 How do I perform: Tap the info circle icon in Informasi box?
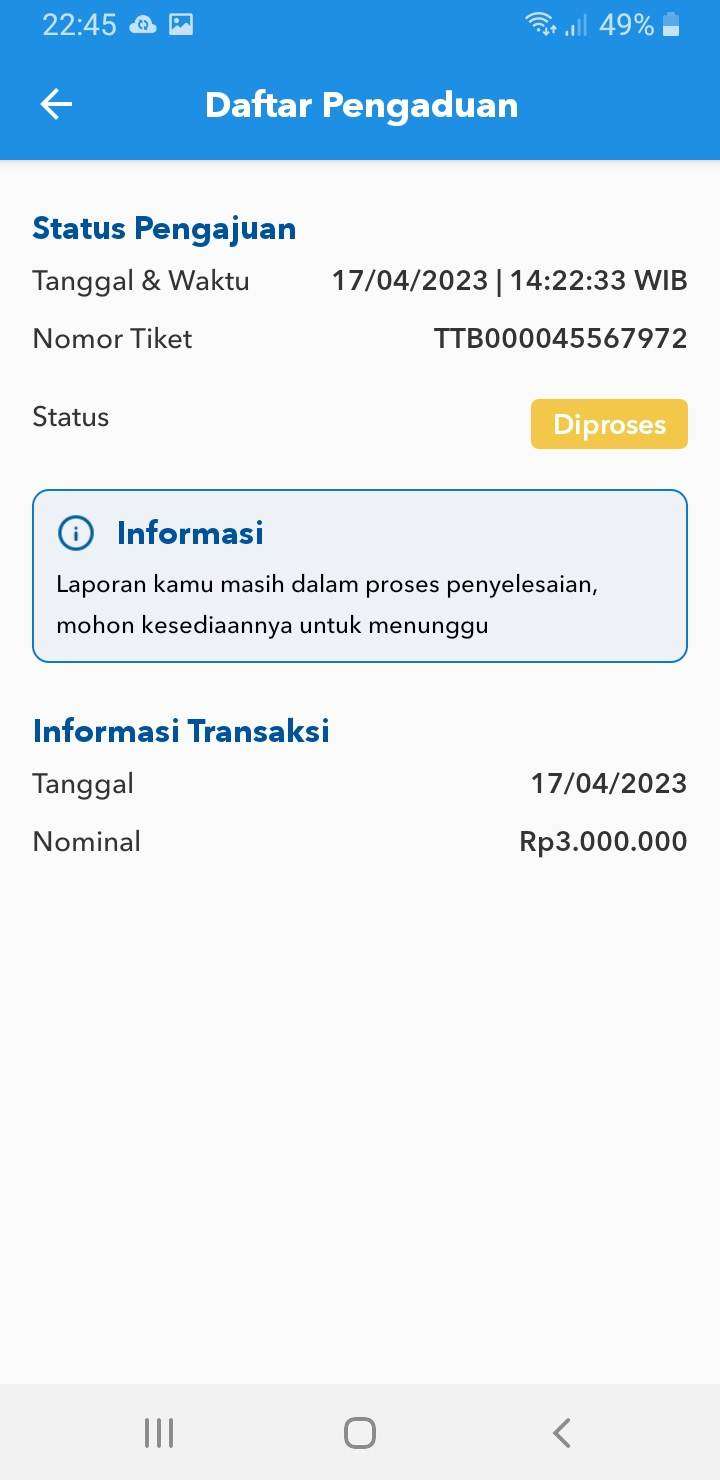tap(74, 533)
